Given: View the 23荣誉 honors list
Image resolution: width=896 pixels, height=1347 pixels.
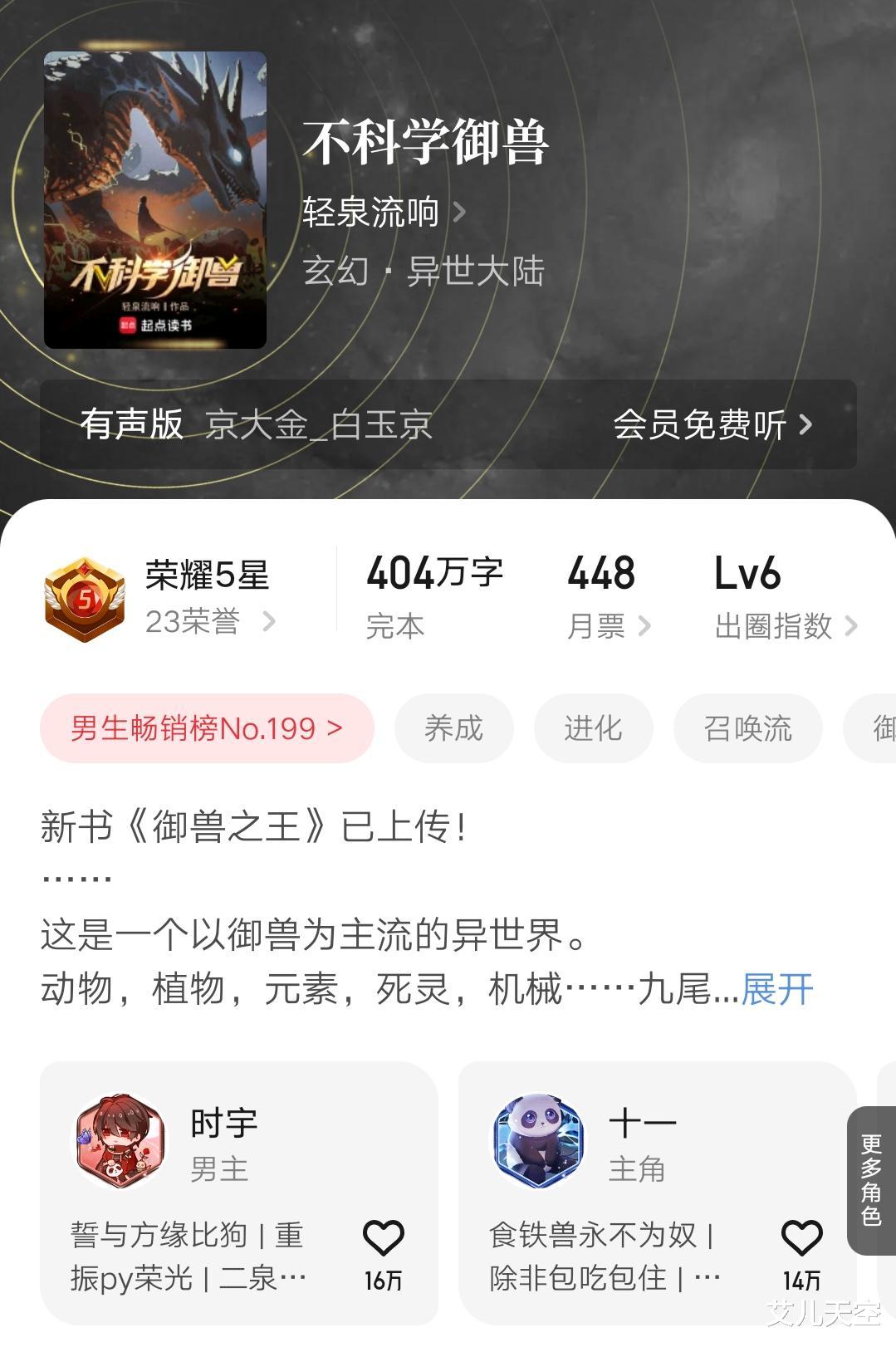Looking at the screenshot, I should pyautogui.click(x=209, y=621).
